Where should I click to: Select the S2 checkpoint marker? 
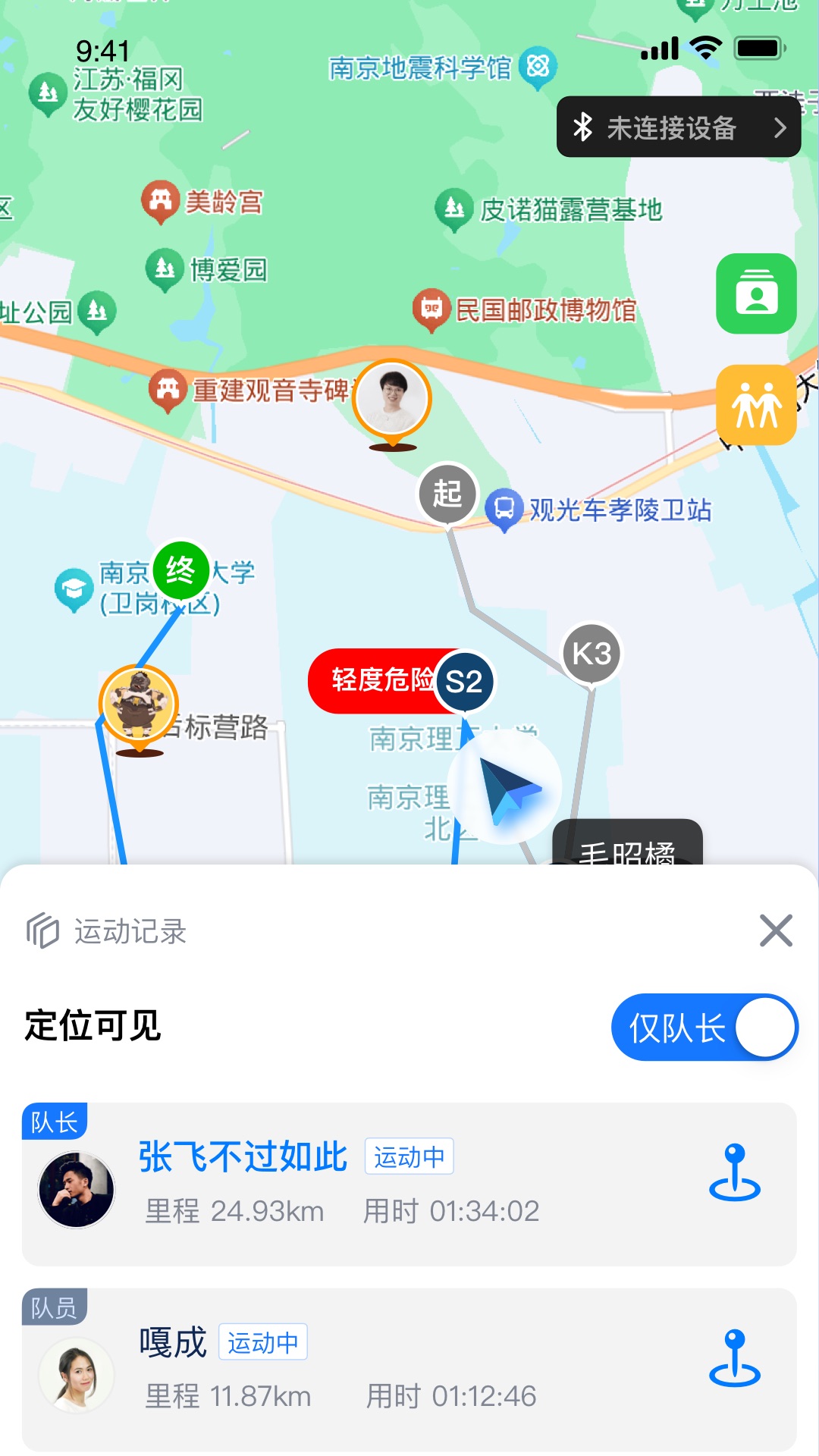[x=465, y=681]
